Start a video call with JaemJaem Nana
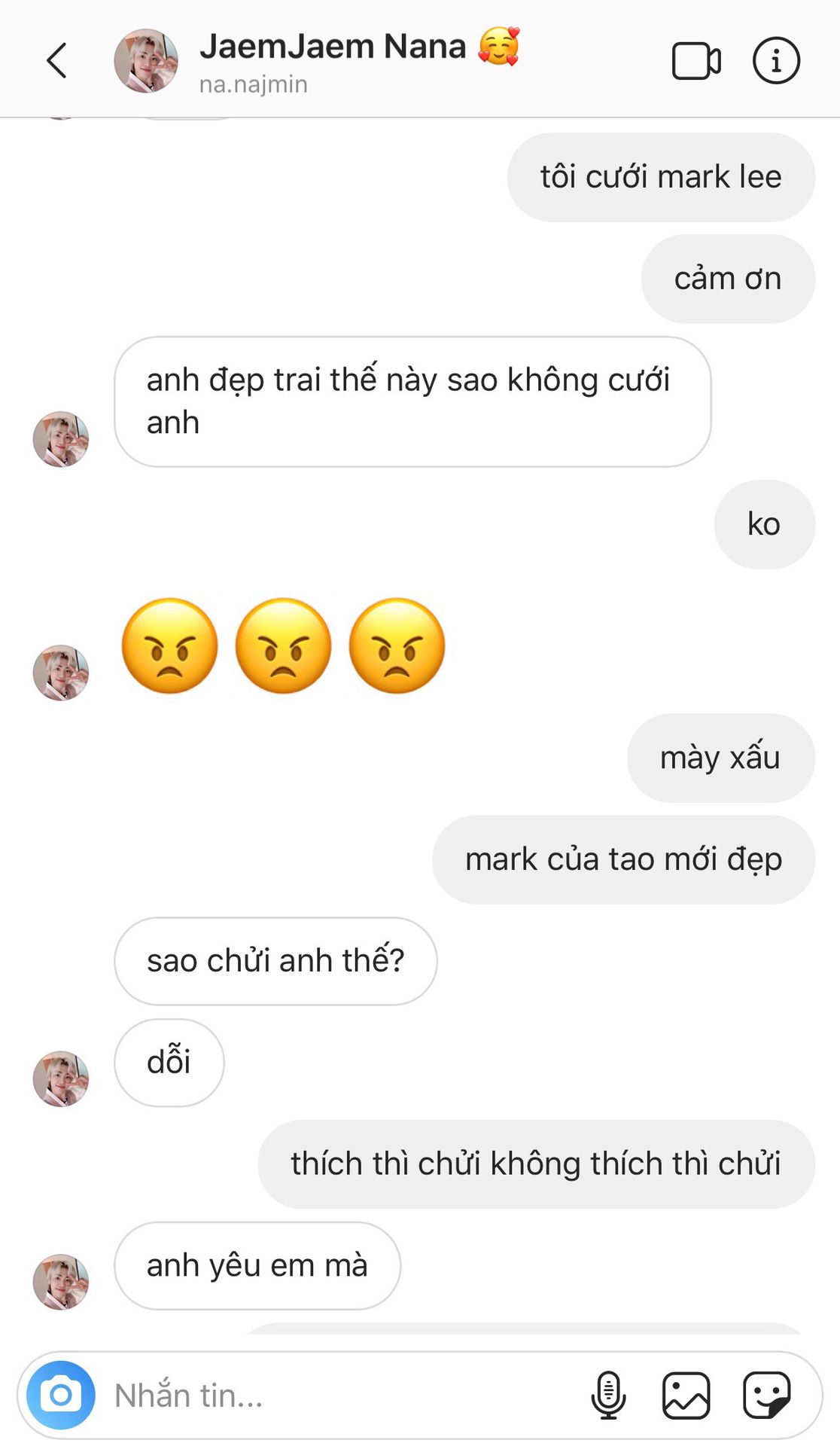The height and width of the screenshot is (1446, 840). (x=696, y=61)
